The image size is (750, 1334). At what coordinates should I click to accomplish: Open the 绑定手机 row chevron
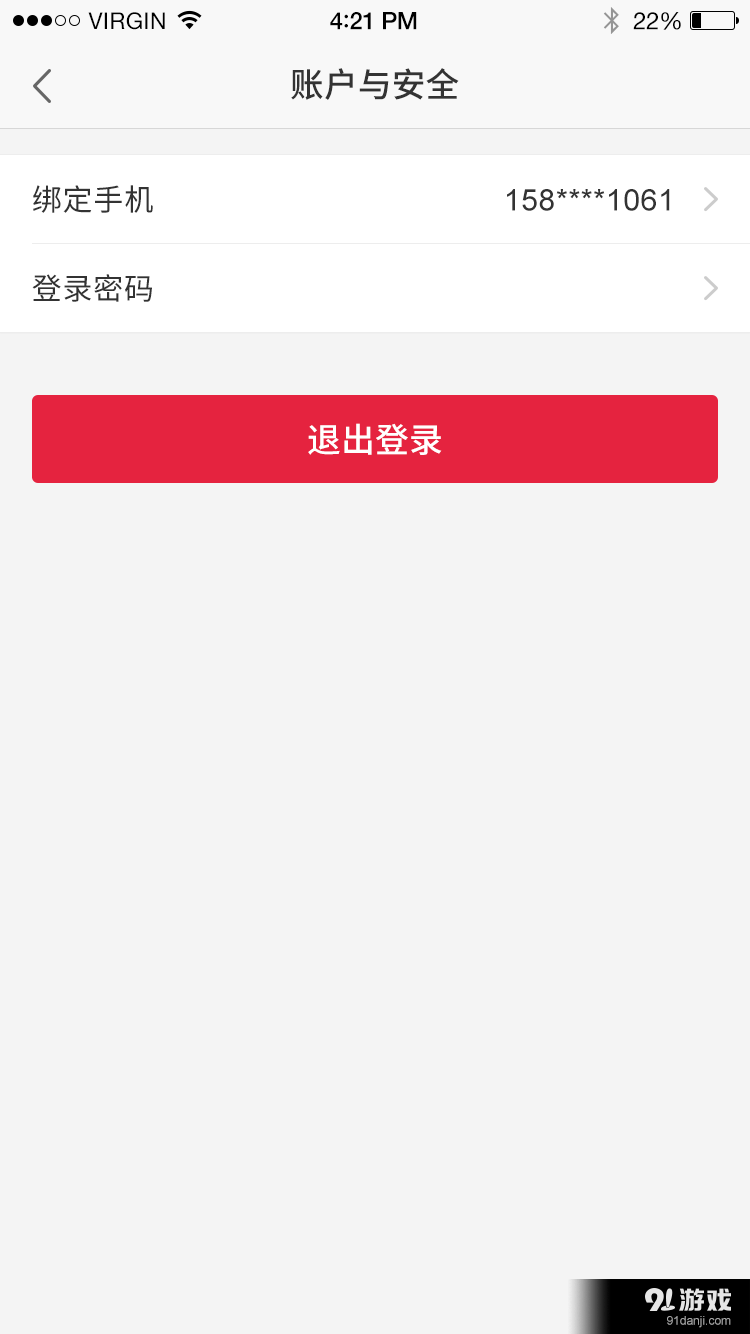(710, 199)
